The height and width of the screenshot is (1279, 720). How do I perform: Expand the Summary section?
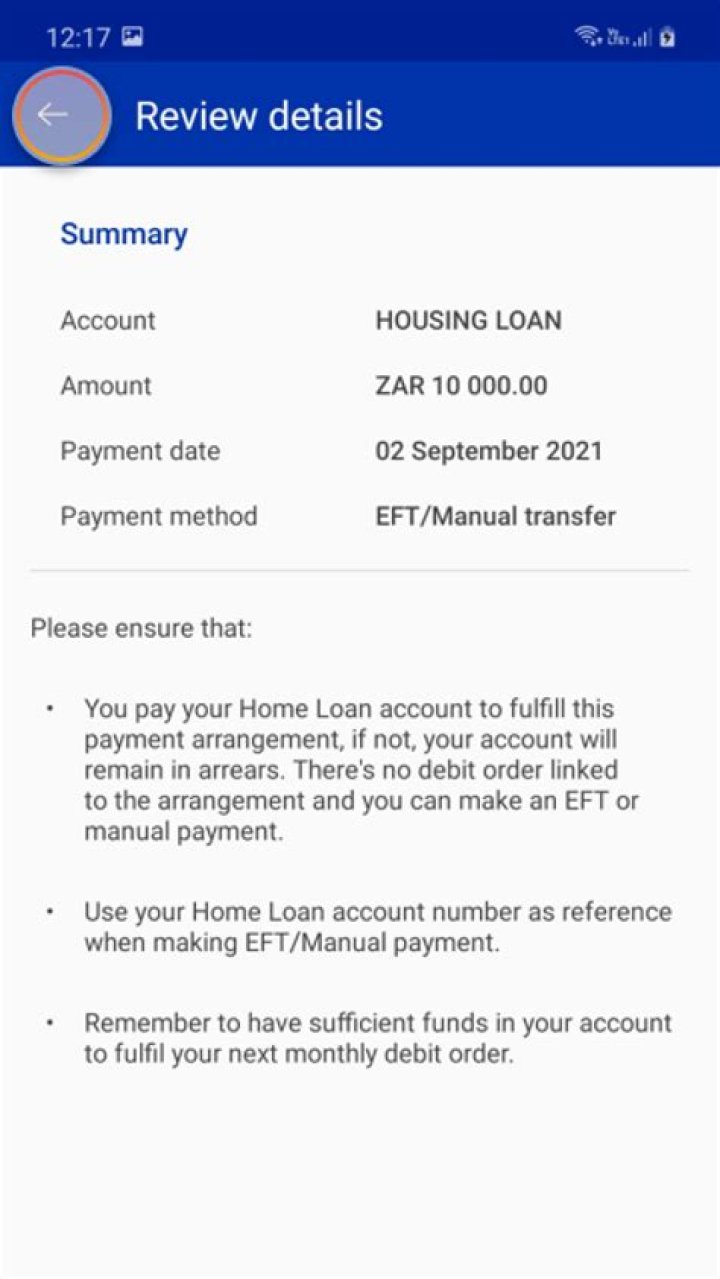(x=124, y=233)
